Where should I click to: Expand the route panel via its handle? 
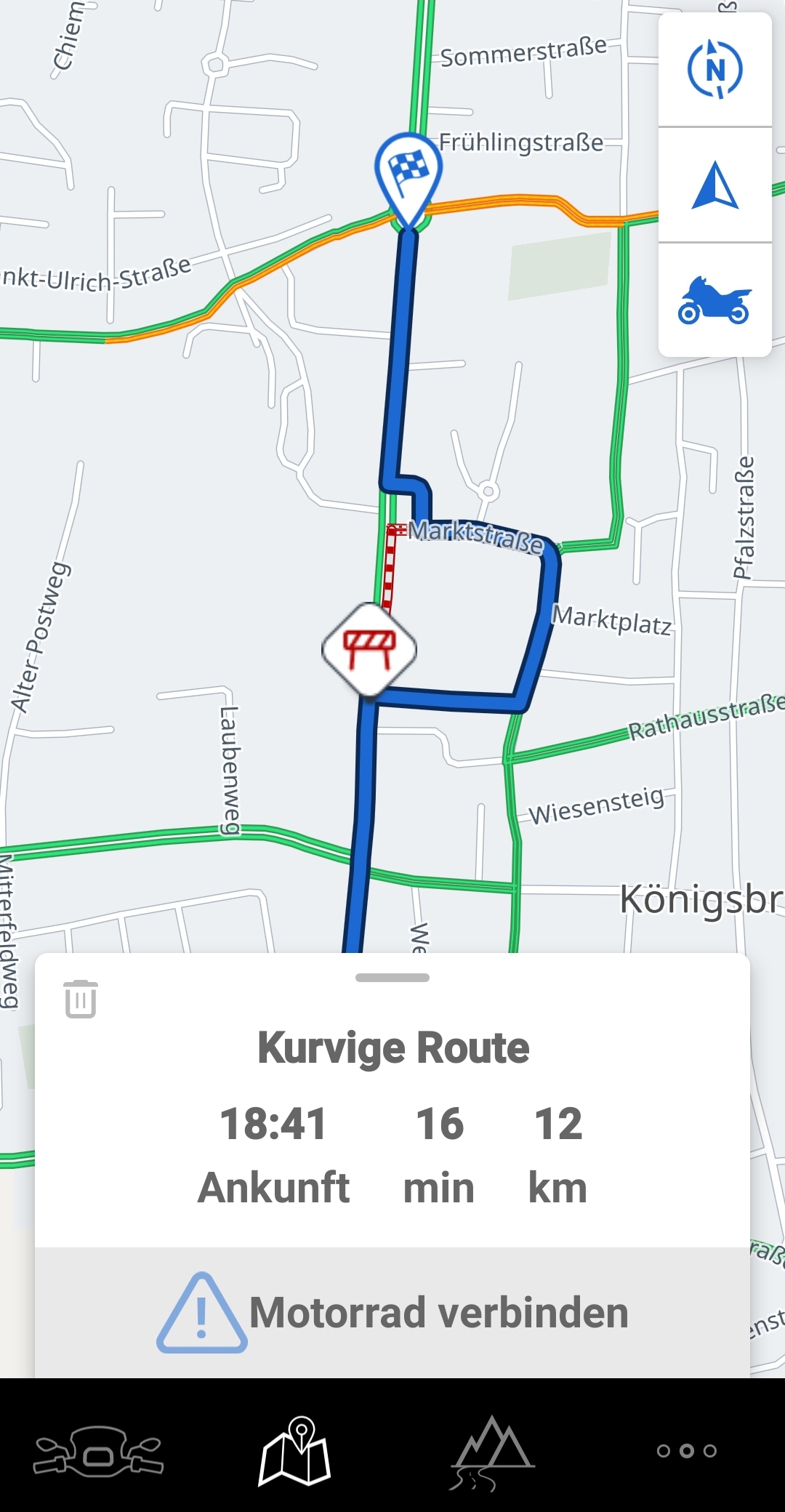tap(392, 978)
